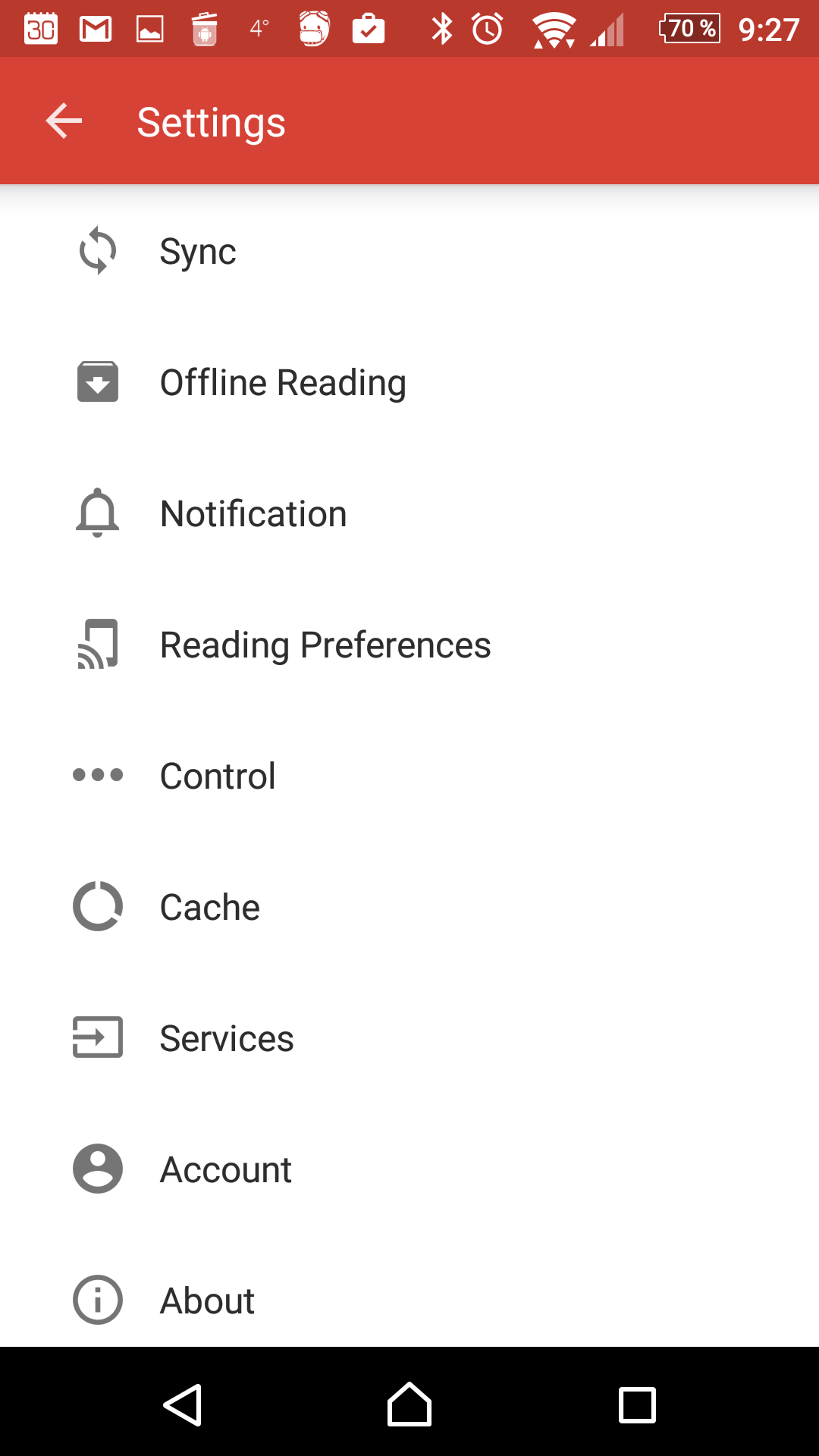
Task: Open Notification settings
Action: pyautogui.click(x=409, y=513)
